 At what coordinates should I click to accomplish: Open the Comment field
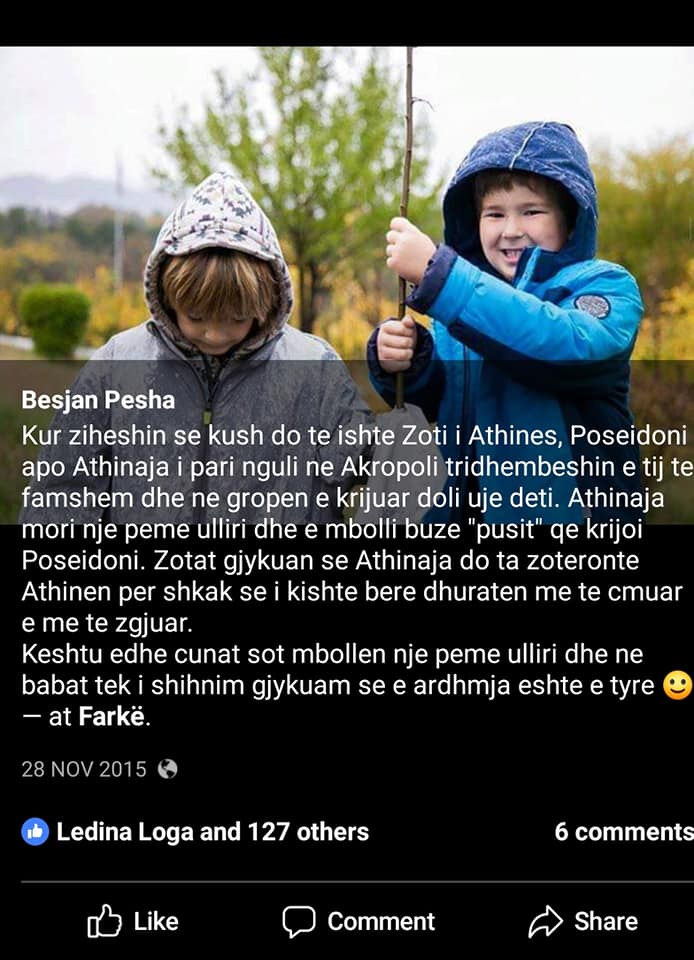tap(359, 921)
